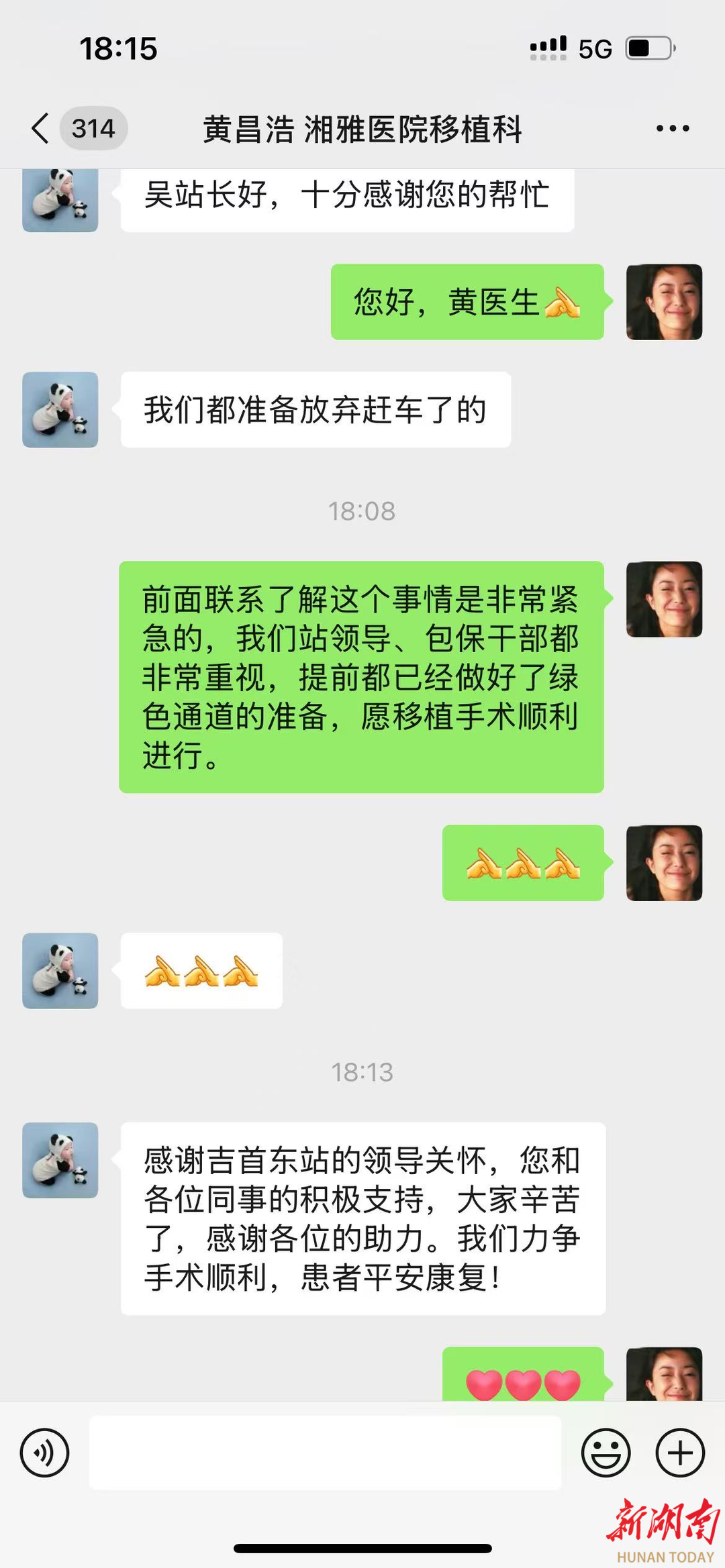Switch to voice message input
Viewport: 725px width, 1568px height.
[44, 1453]
